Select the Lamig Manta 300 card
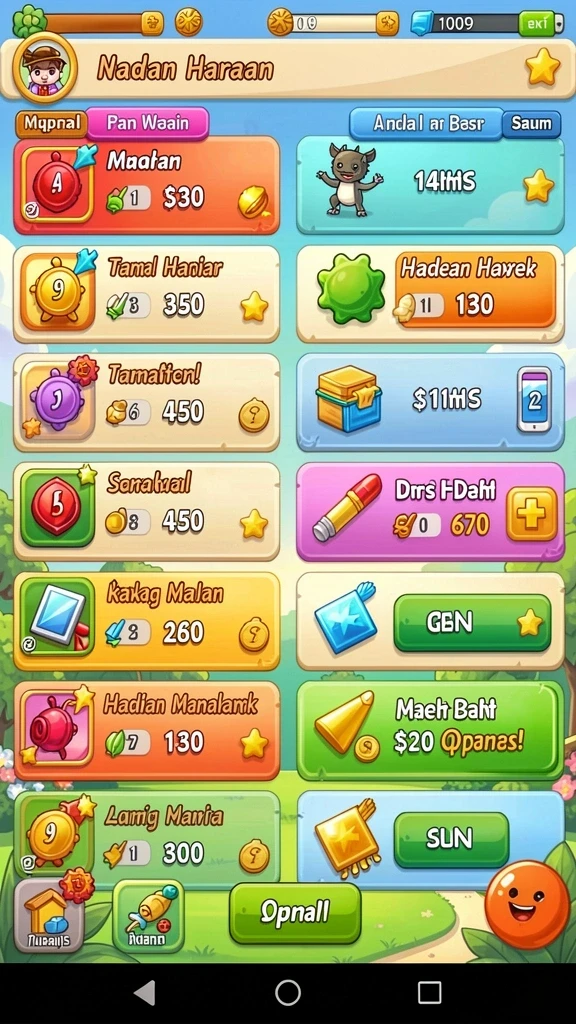 click(x=146, y=839)
